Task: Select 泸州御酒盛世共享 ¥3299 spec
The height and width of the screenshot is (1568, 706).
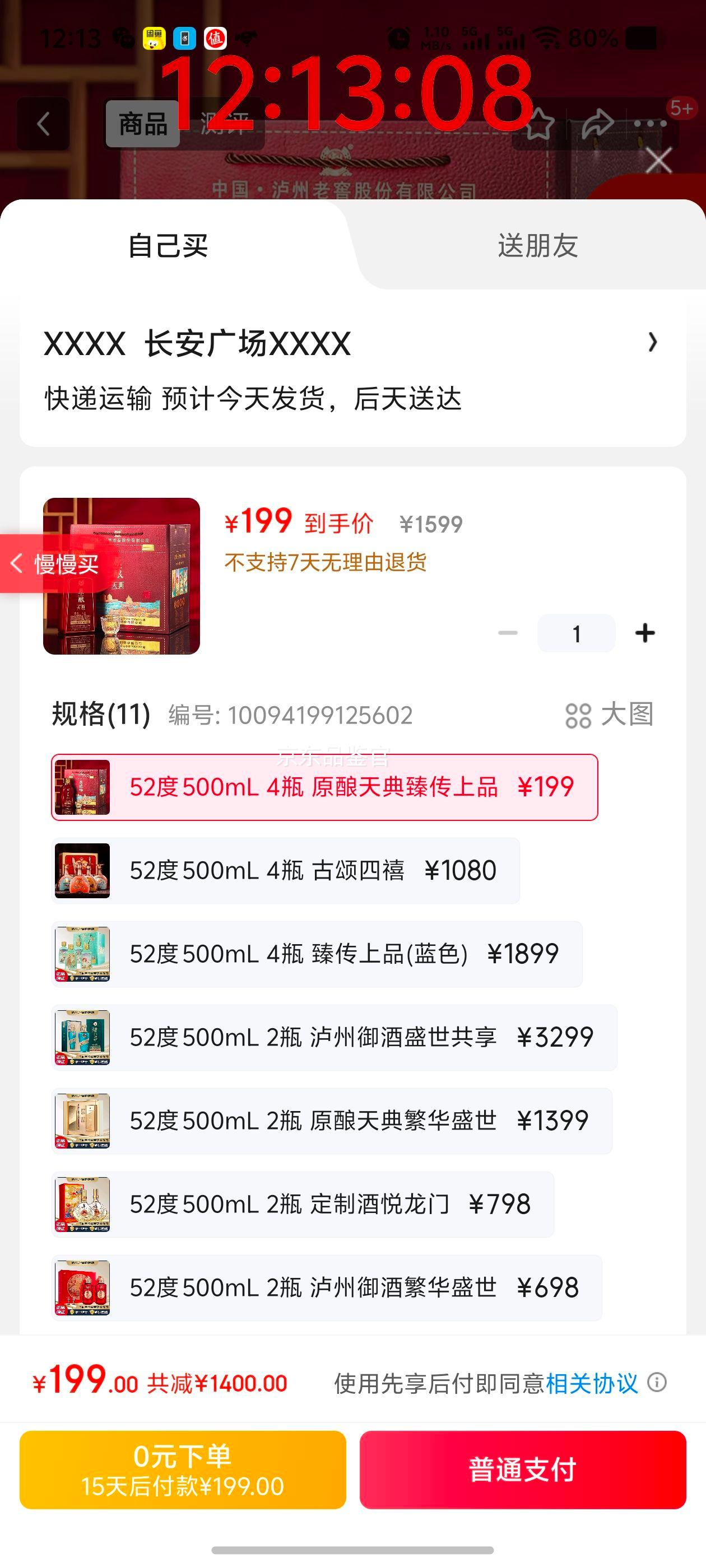Action: [x=334, y=1037]
